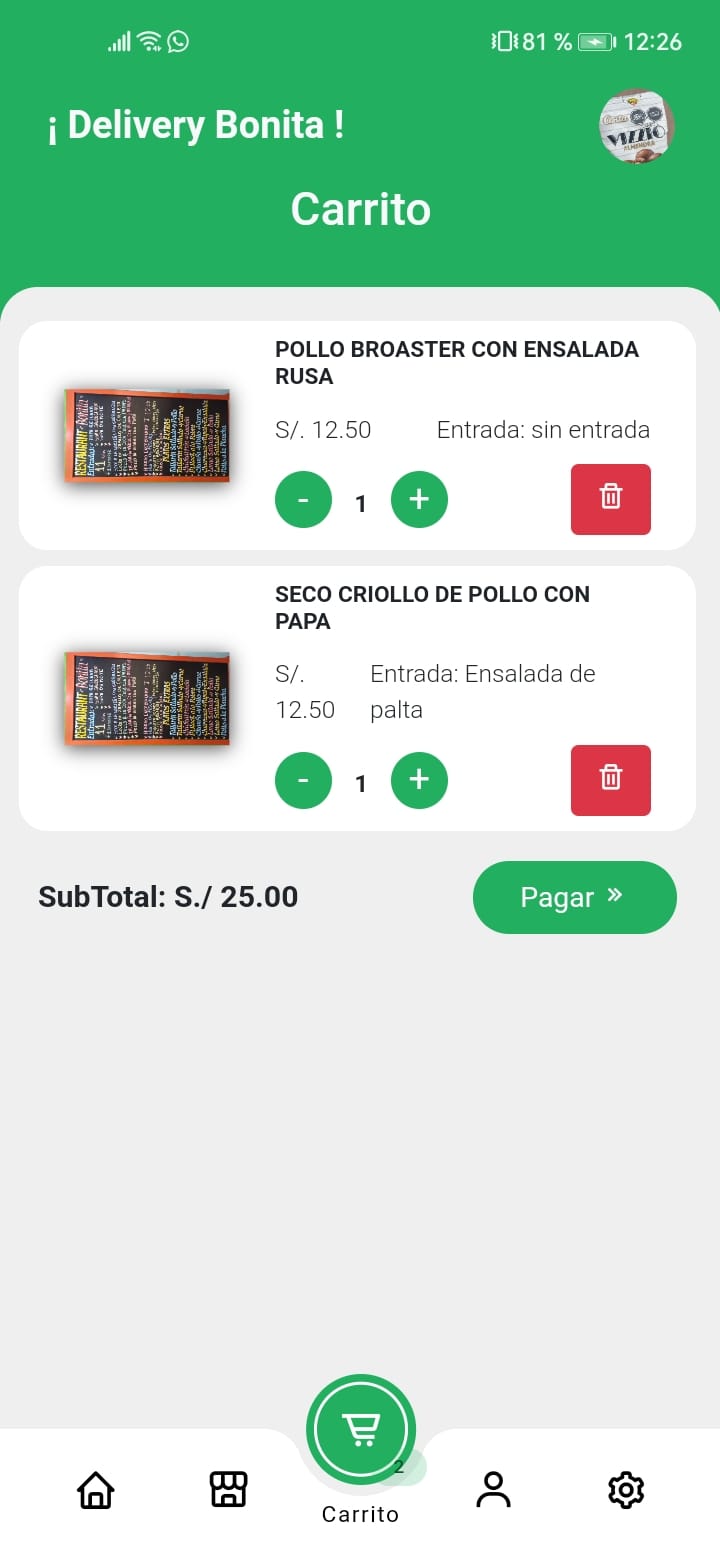Decrease quantity of Seco Criollo de Pollo

tap(303, 780)
